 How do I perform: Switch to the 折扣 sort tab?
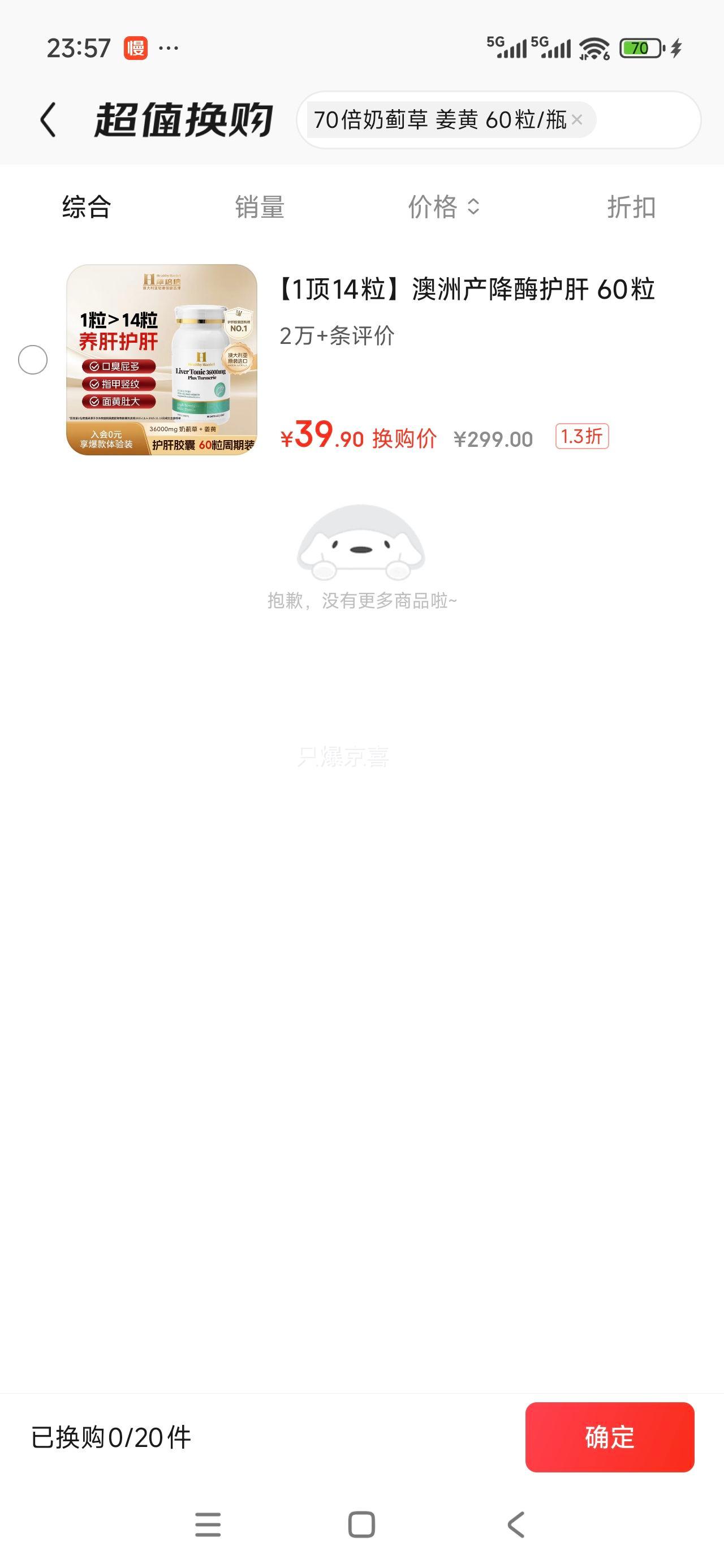pyautogui.click(x=631, y=208)
